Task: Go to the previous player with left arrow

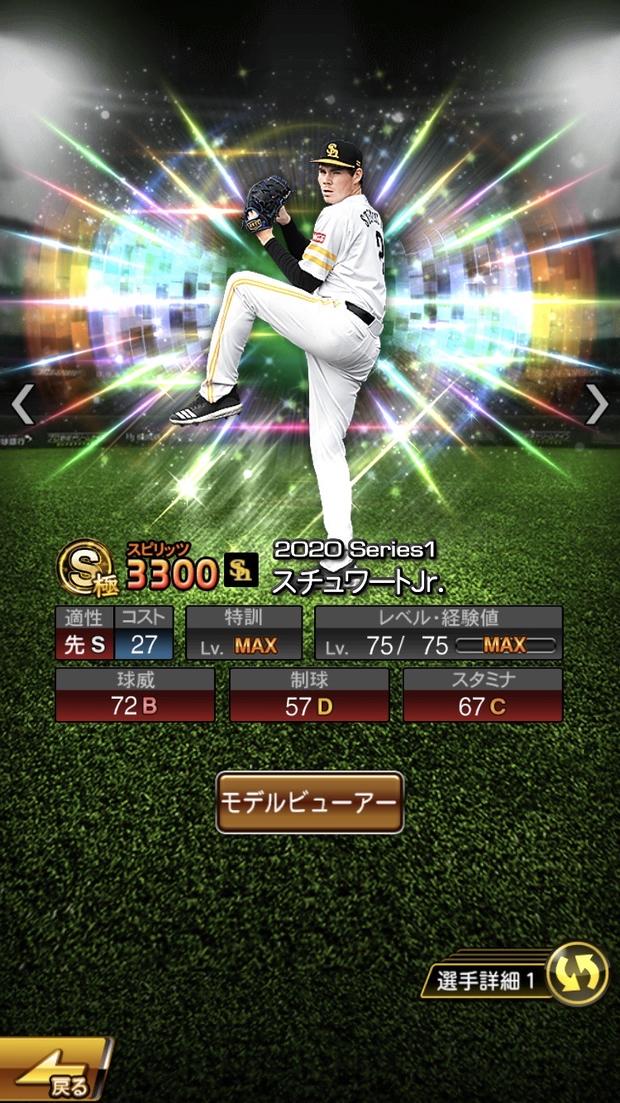Action: tap(22, 403)
